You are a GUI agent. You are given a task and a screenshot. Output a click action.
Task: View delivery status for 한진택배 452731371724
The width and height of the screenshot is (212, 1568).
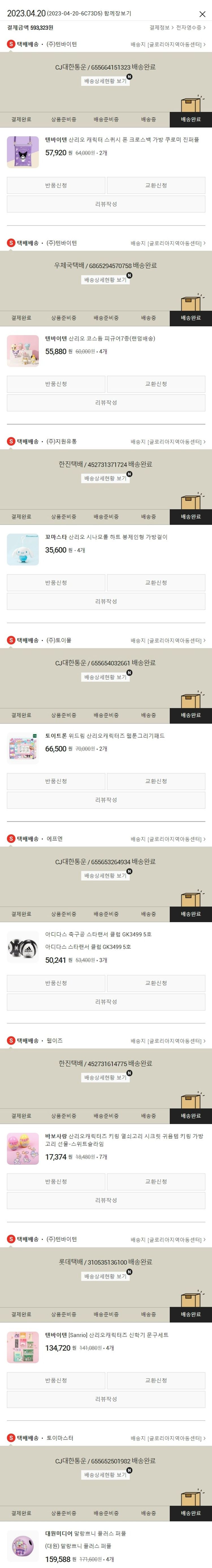coord(105,478)
